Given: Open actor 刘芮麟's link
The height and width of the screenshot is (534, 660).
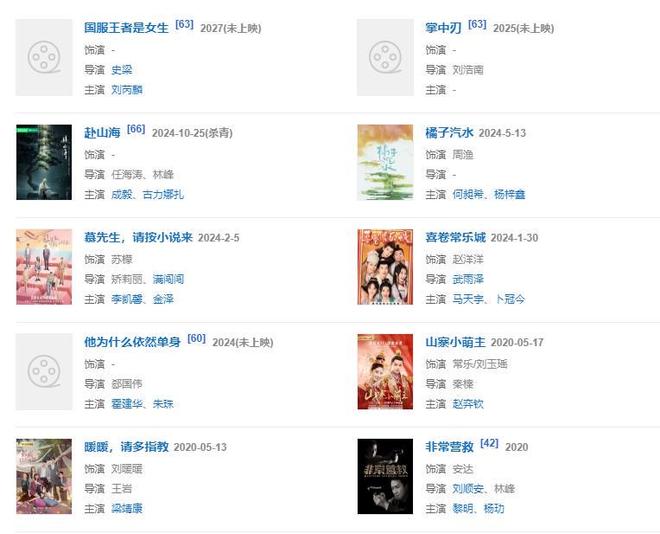Looking at the screenshot, I should [127, 90].
